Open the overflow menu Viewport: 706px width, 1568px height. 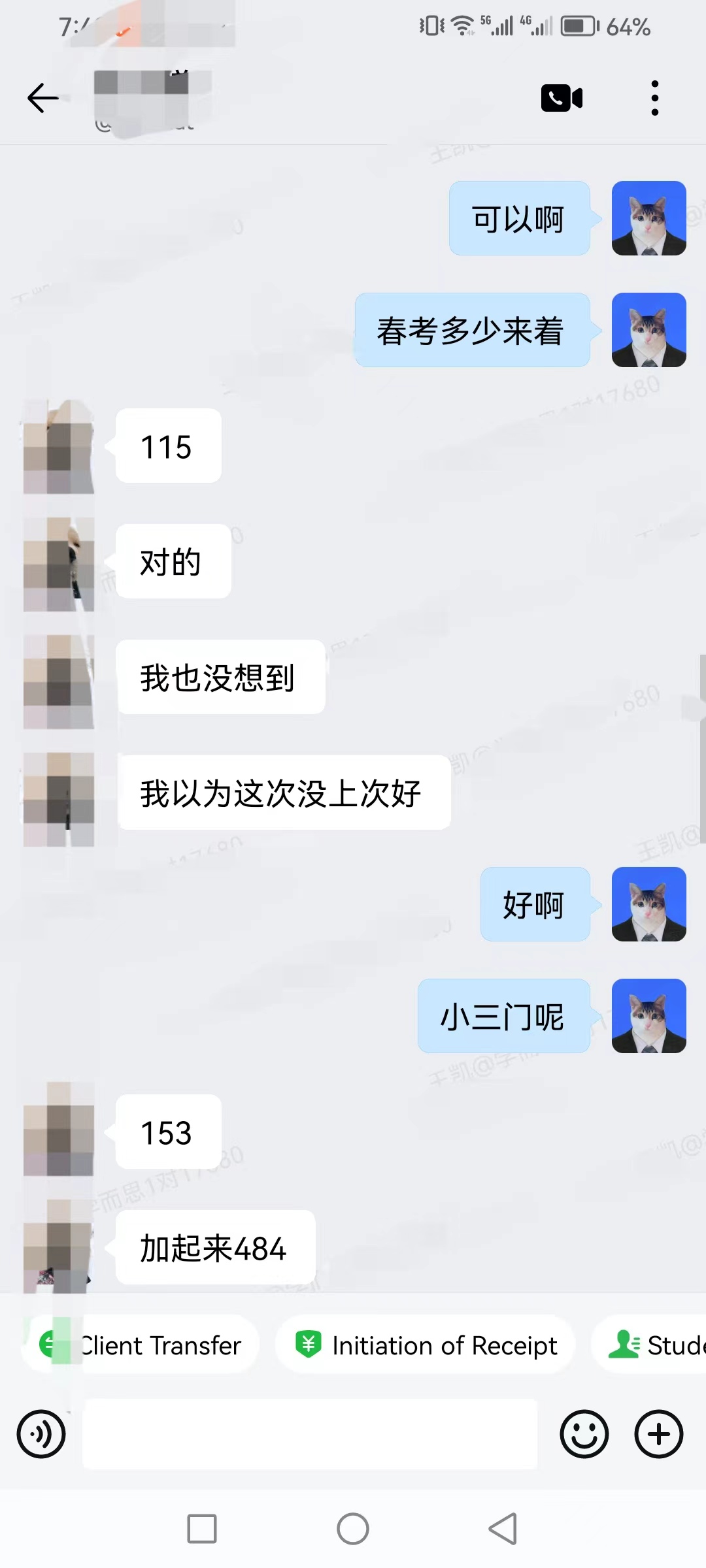pos(654,98)
